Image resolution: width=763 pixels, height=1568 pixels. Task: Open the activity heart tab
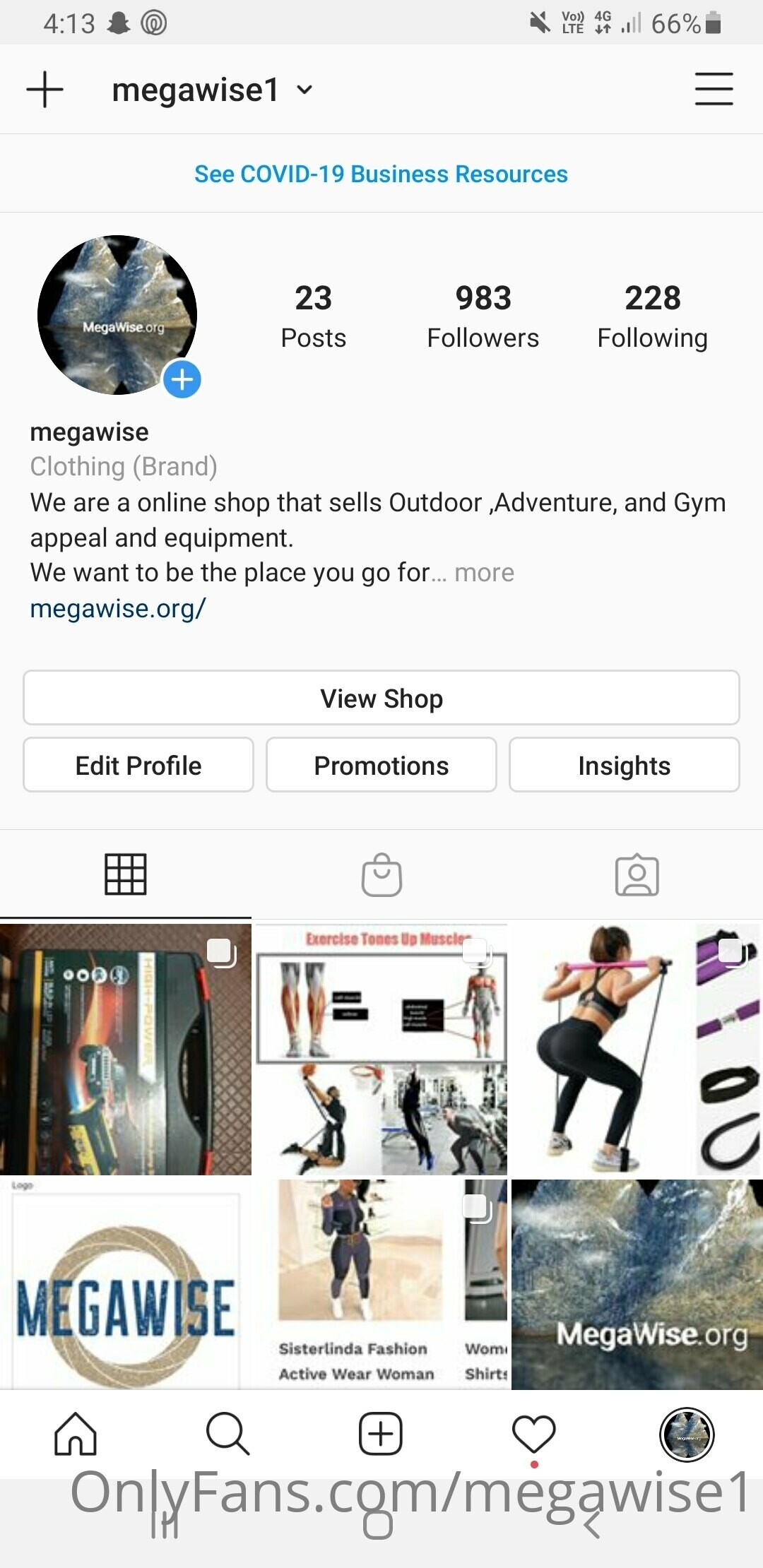tap(533, 1434)
